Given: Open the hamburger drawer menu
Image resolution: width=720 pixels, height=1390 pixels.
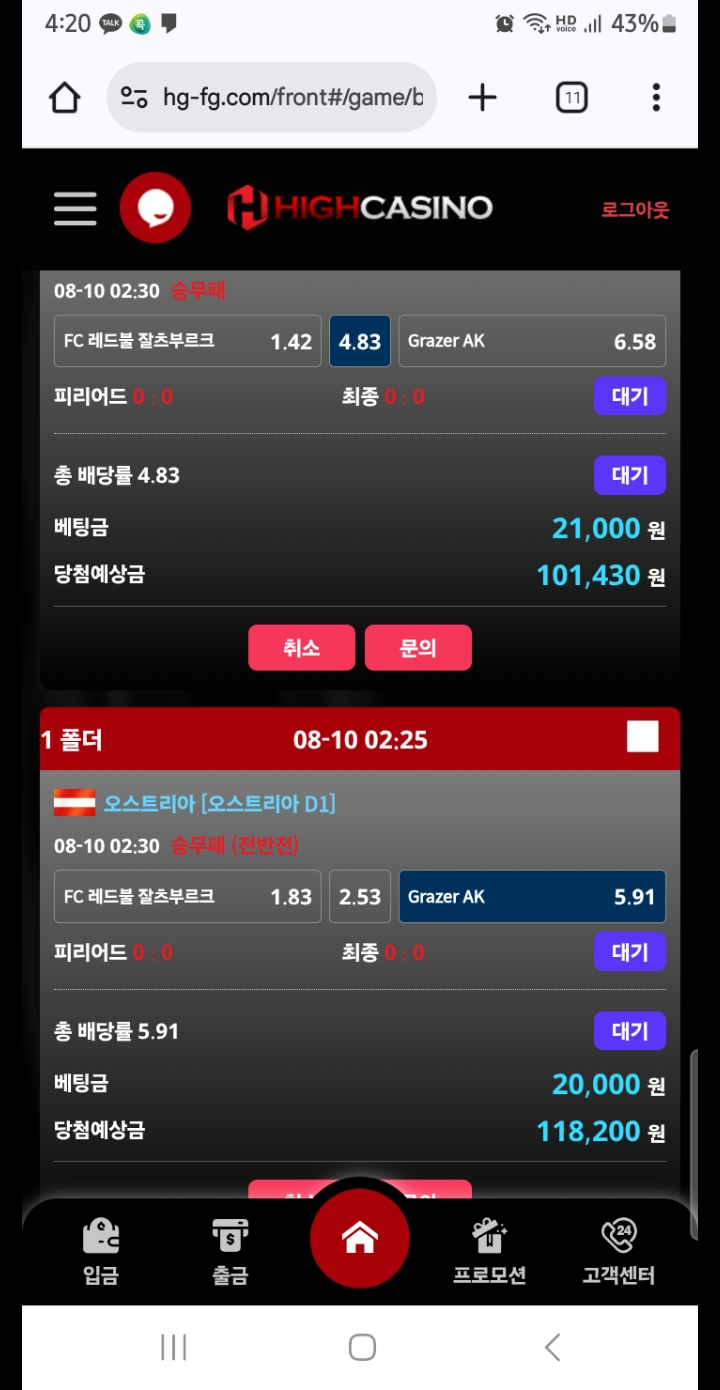Looking at the screenshot, I should pos(75,208).
